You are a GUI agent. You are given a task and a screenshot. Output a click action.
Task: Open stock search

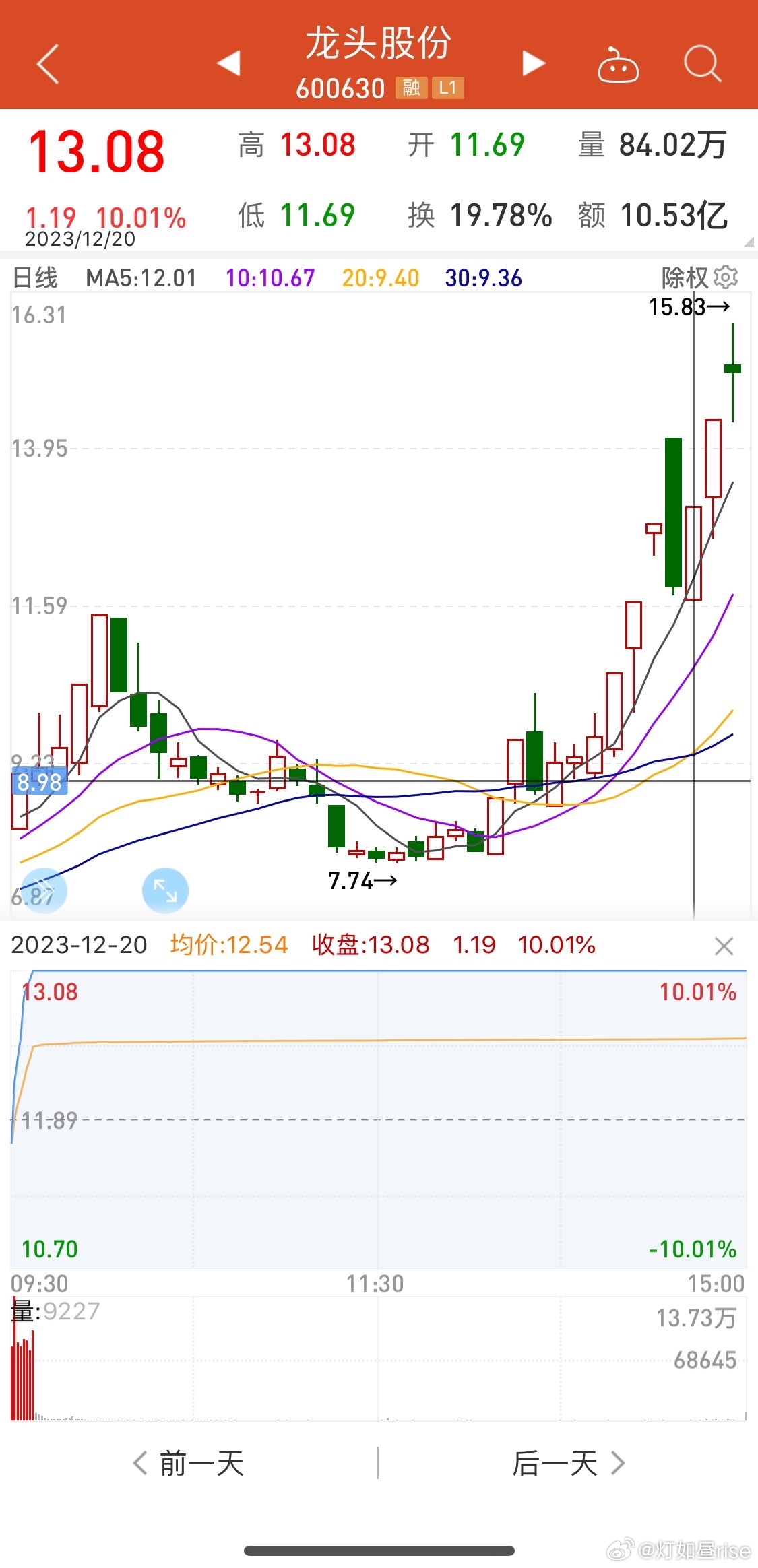[x=702, y=64]
